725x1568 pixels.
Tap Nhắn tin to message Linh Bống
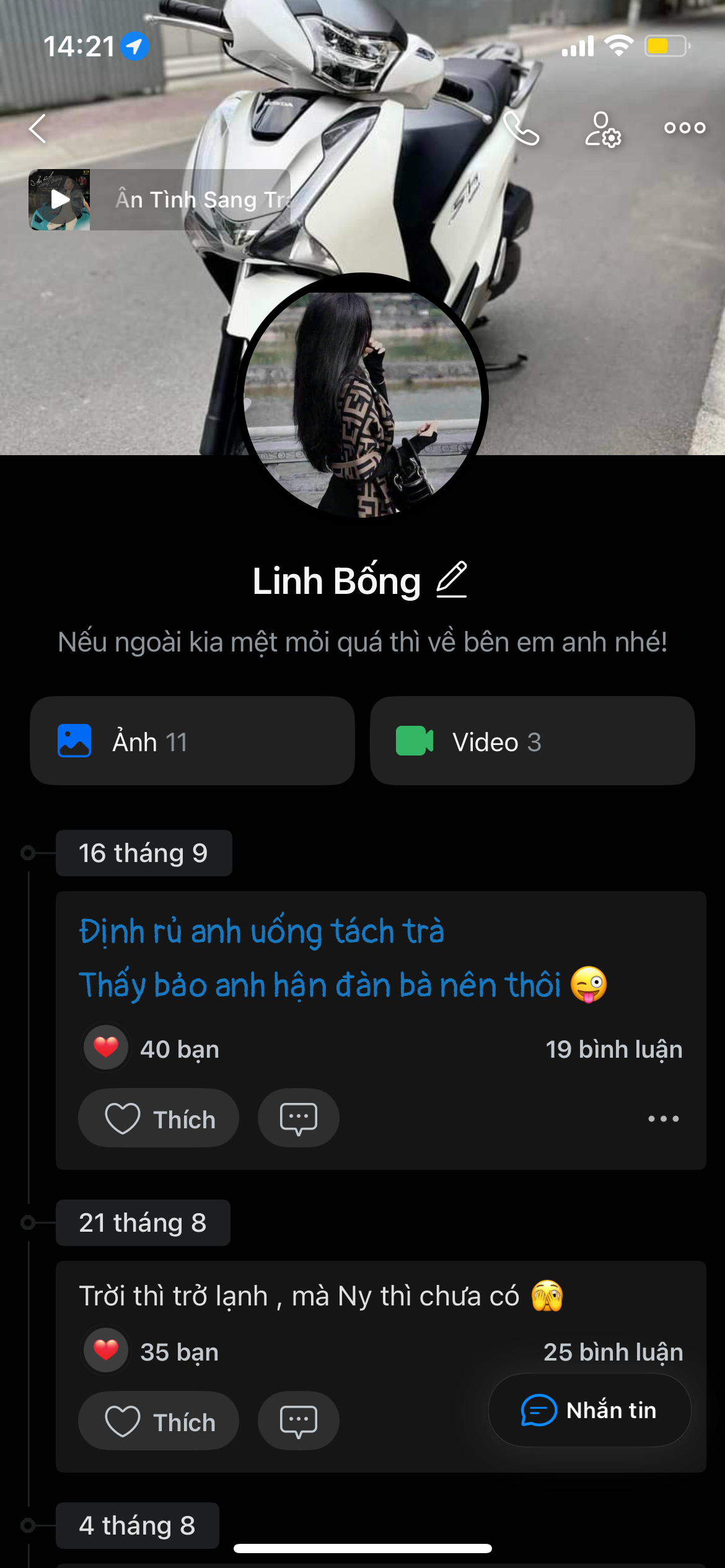[589, 1411]
